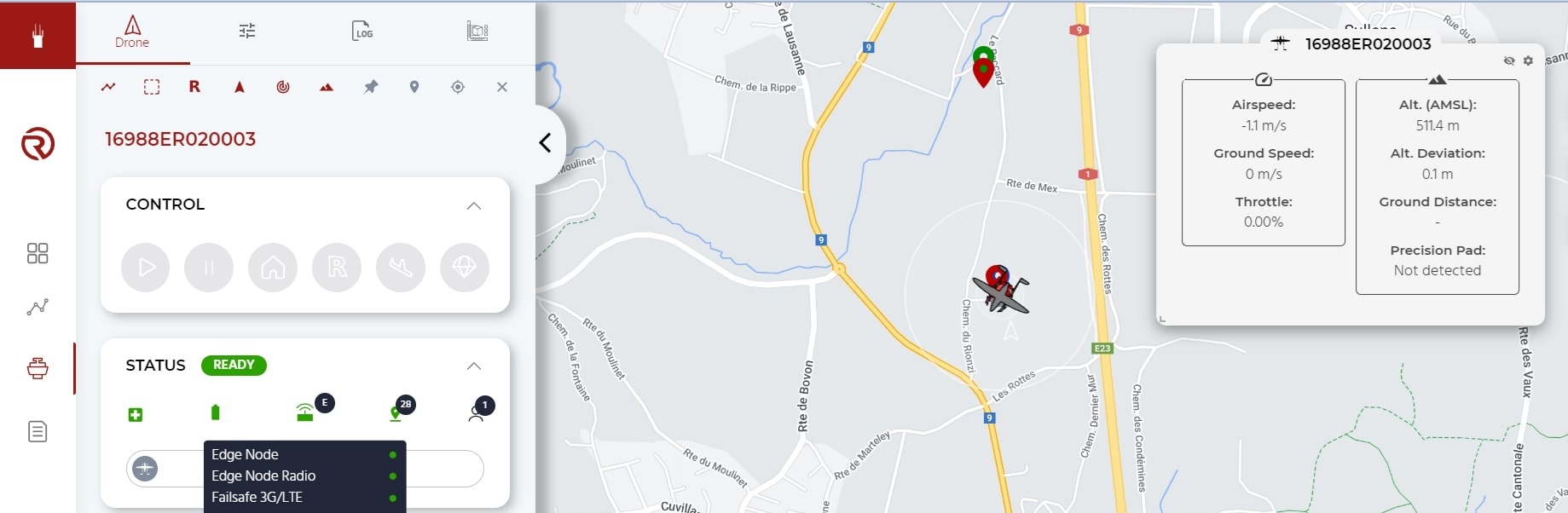Open the route planning sidebar item

pyautogui.click(x=38, y=307)
